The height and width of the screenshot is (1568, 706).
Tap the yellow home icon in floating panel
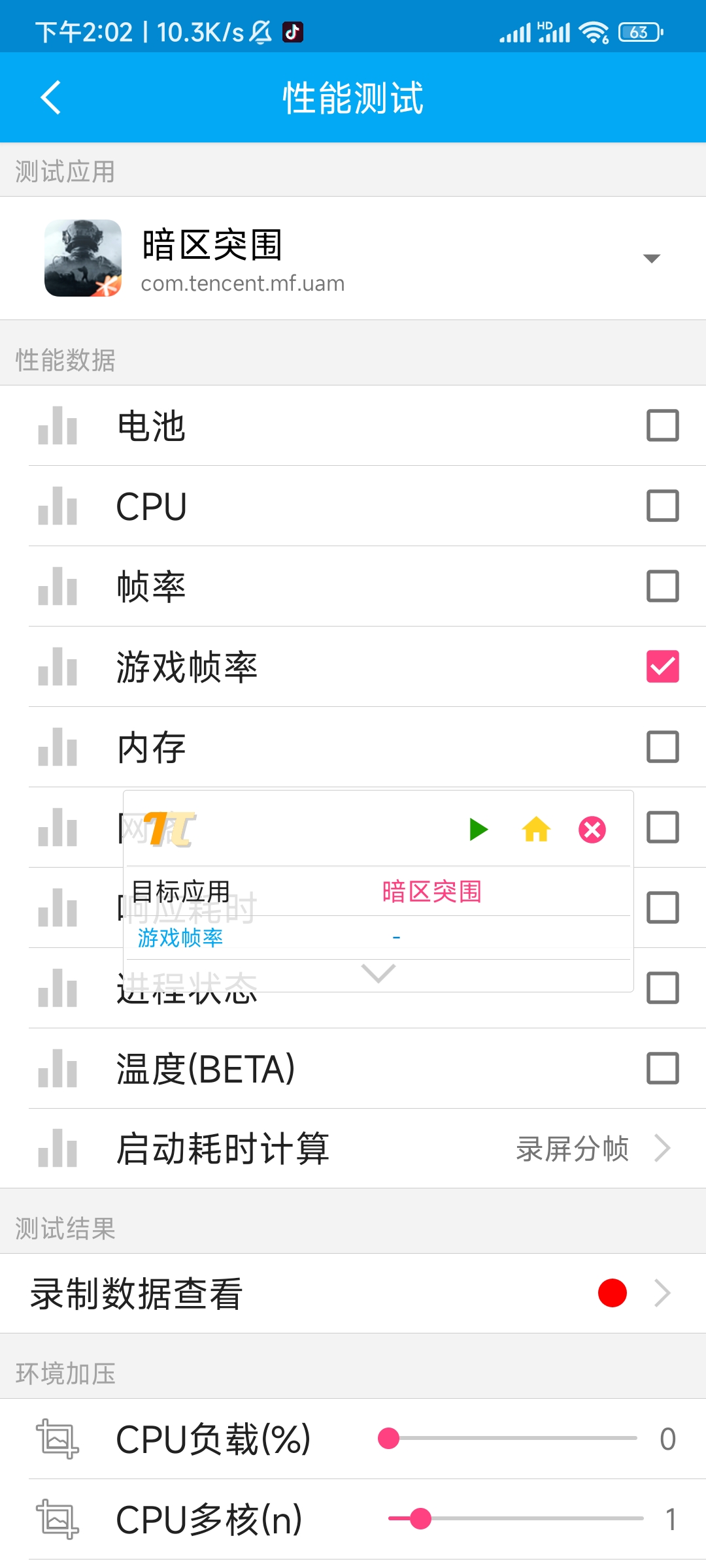(x=536, y=830)
